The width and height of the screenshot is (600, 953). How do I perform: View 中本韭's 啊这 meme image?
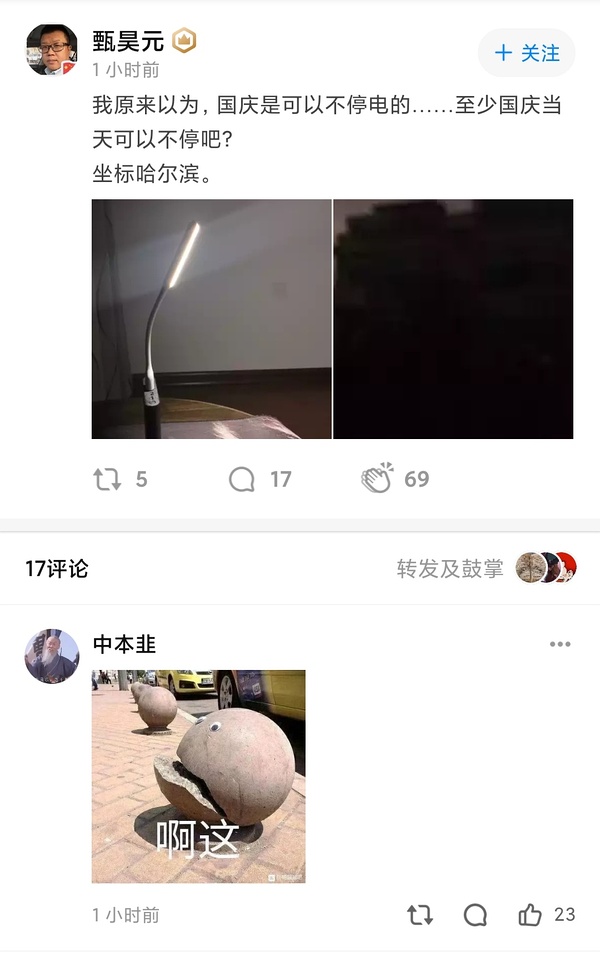[x=198, y=776]
